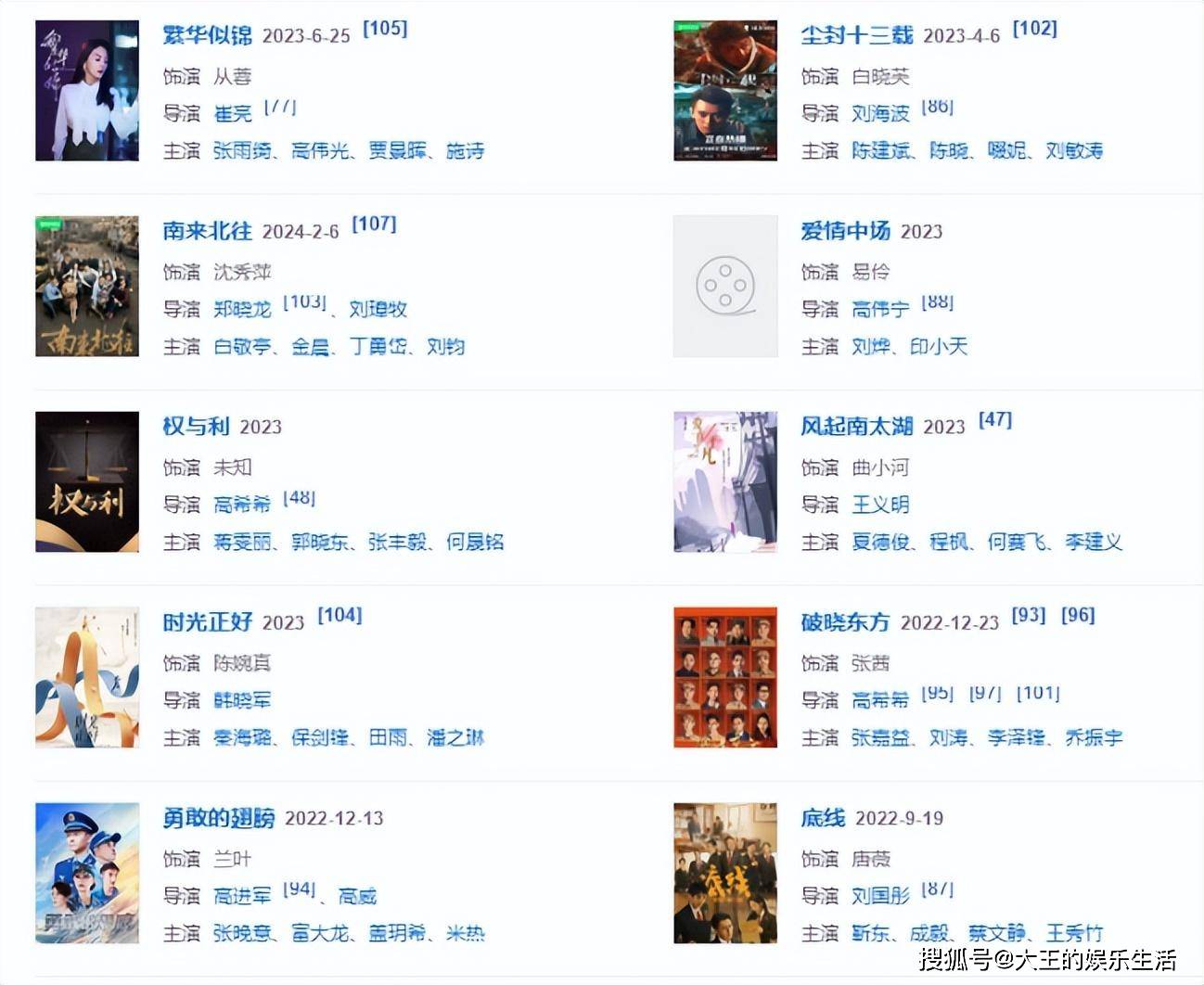Viewport: 1204px width, 985px height.
Task: Jump to reference [47] beside 风起南太湖
Action: pos(994,420)
